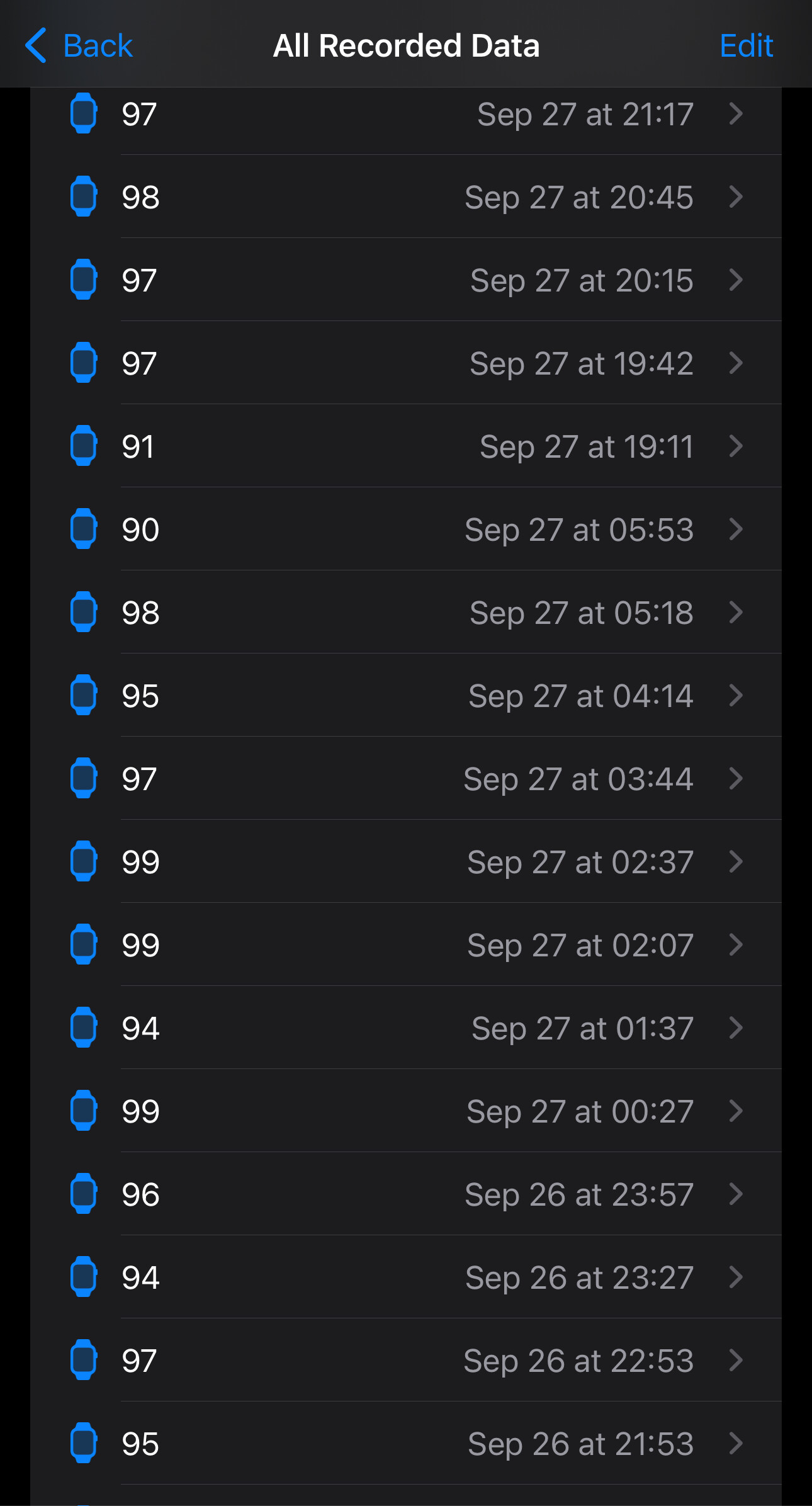
Task: View the Sep 27 at 20:15 entry
Action: click(406, 280)
